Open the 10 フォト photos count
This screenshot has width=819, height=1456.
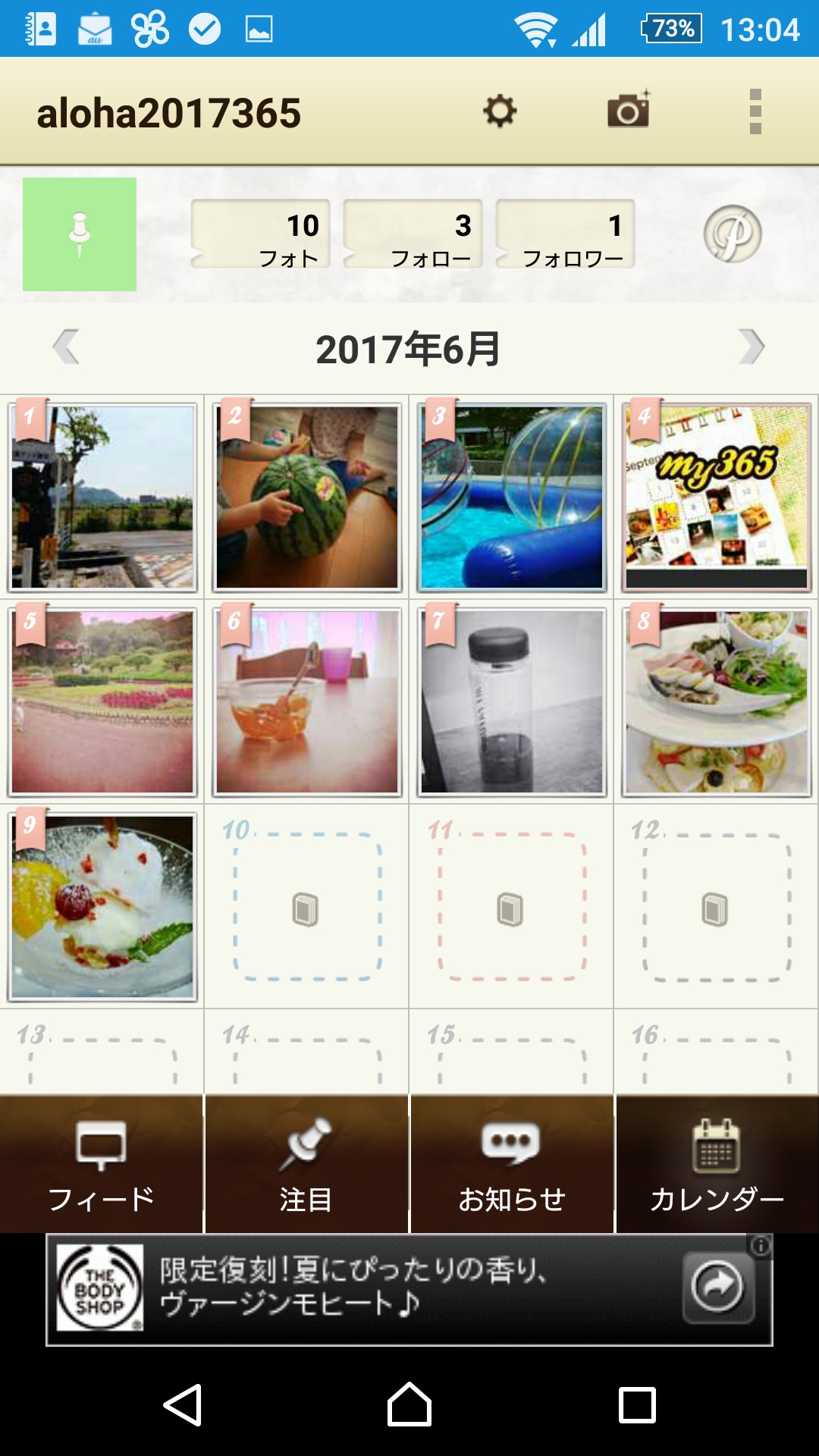[260, 234]
